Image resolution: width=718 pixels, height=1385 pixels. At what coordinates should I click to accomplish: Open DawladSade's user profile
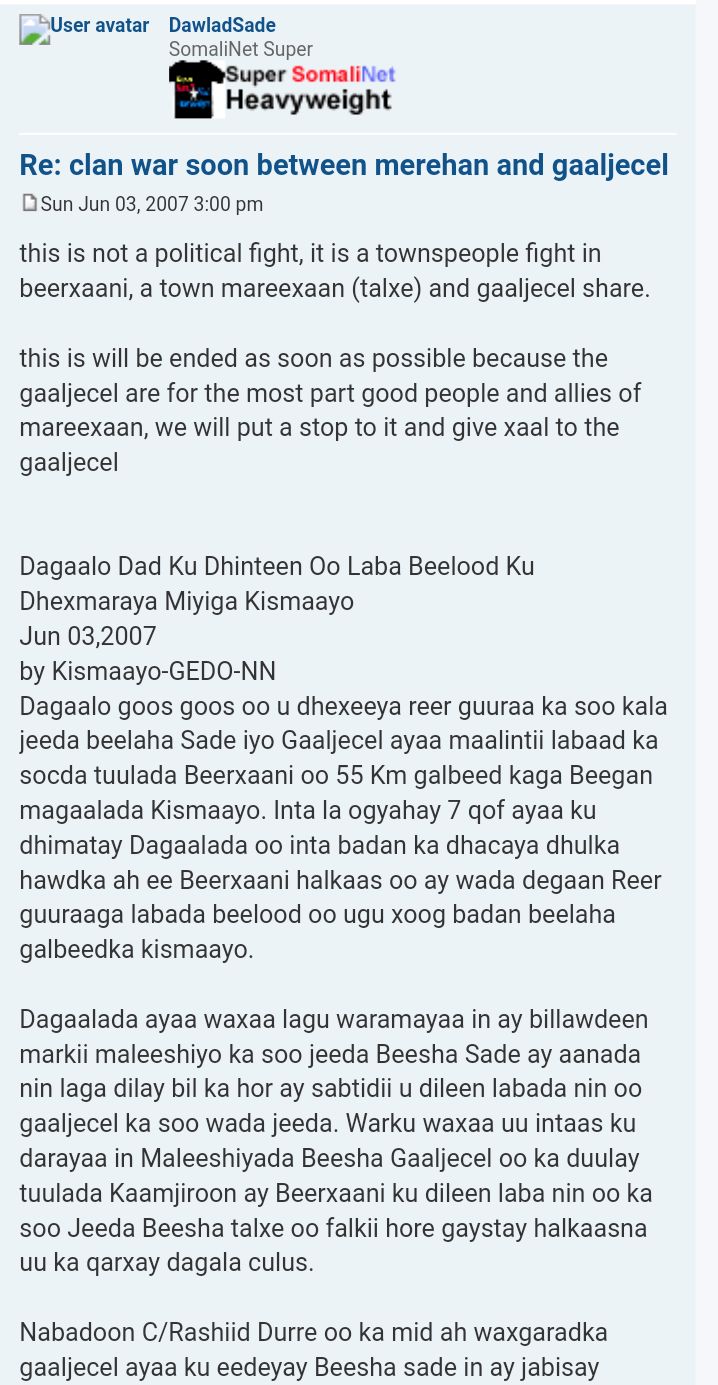tap(222, 25)
